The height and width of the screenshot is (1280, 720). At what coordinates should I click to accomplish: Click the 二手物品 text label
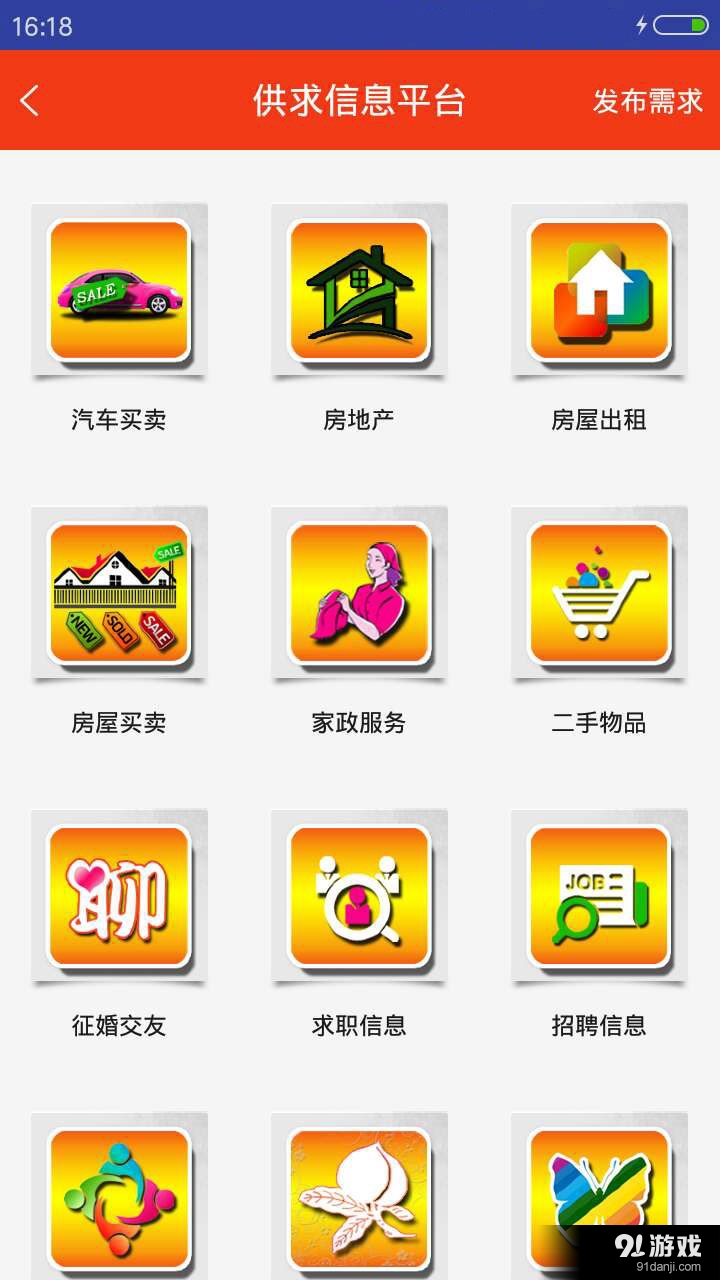[x=598, y=723]
